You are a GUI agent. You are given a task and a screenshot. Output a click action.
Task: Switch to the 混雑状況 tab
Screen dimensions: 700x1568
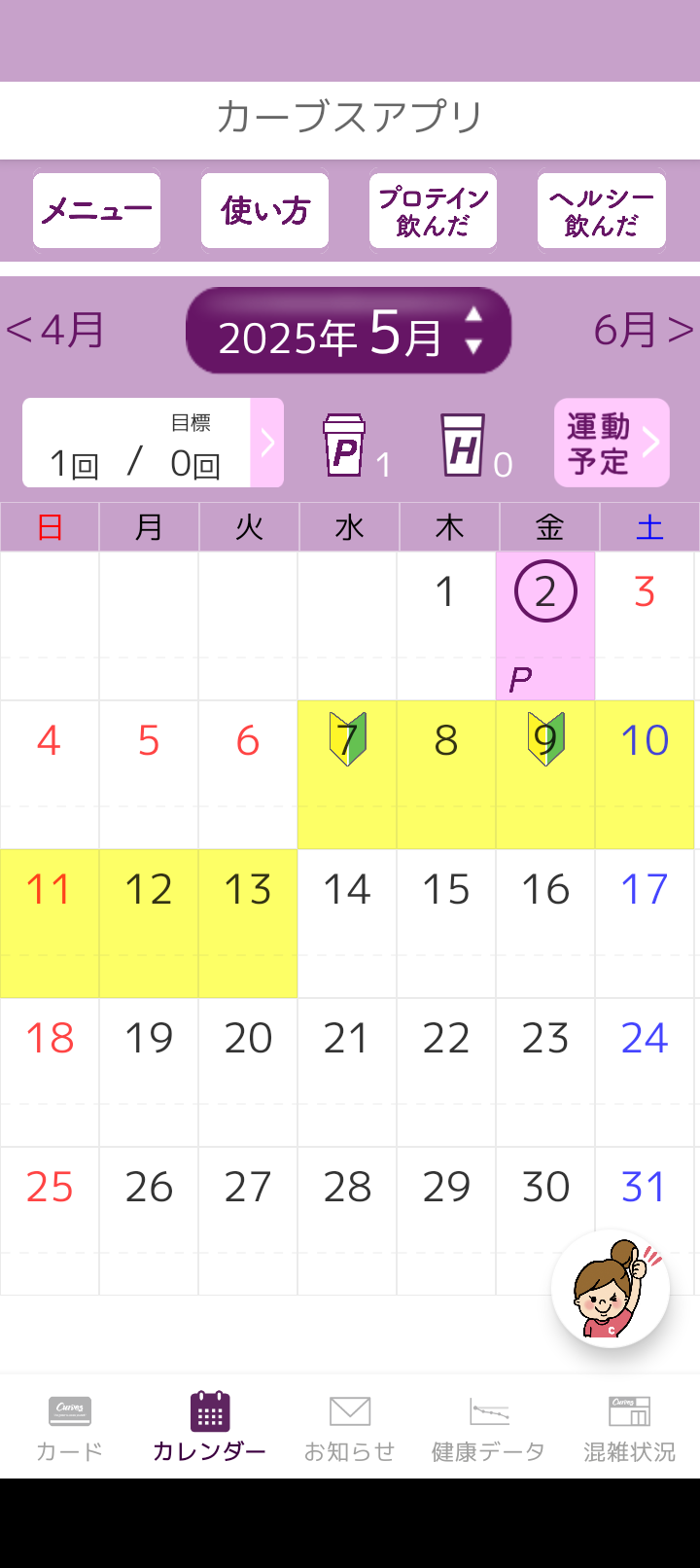[629, 1427]
